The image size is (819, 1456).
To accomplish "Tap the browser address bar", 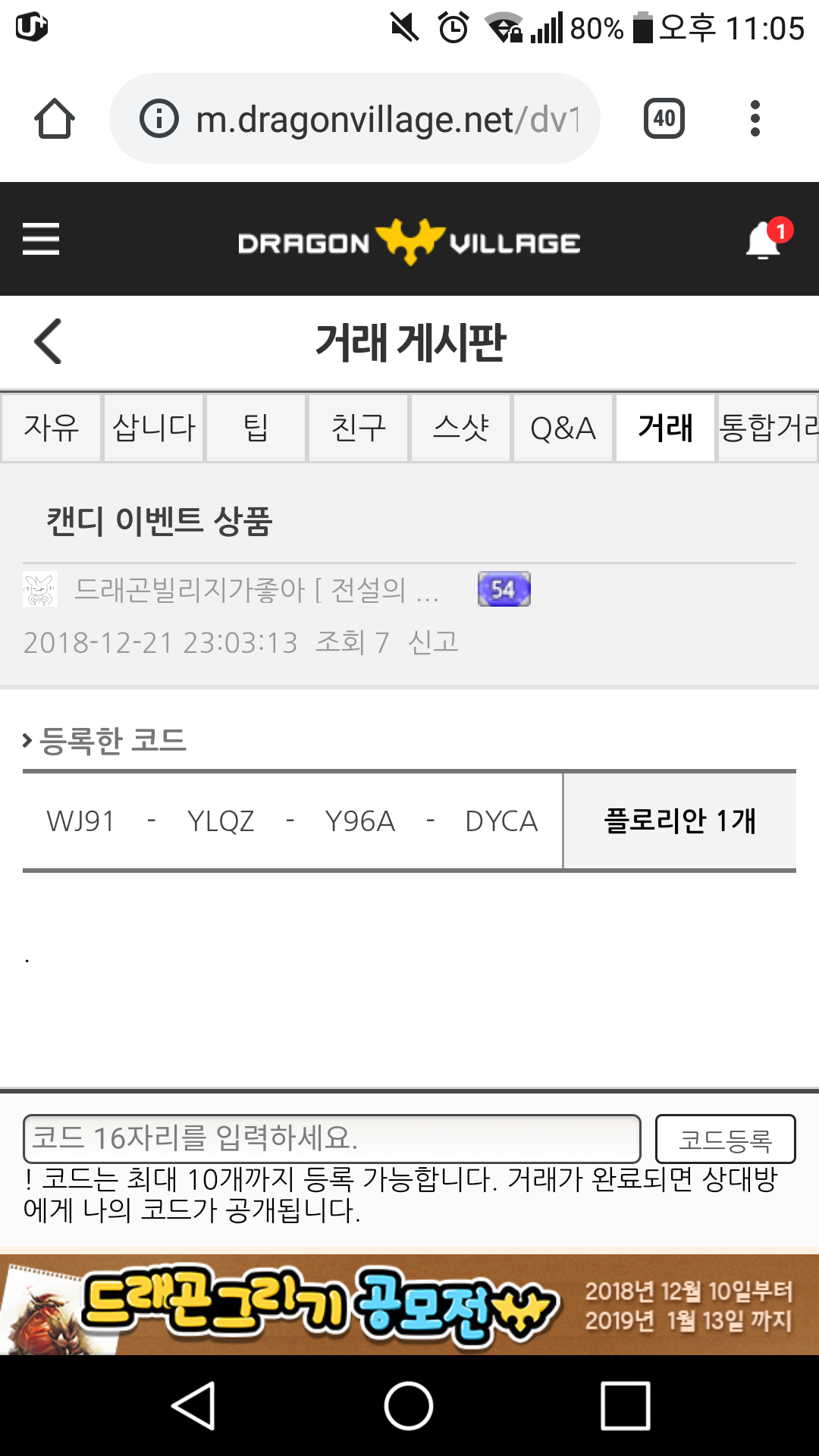I will point(356,118).
